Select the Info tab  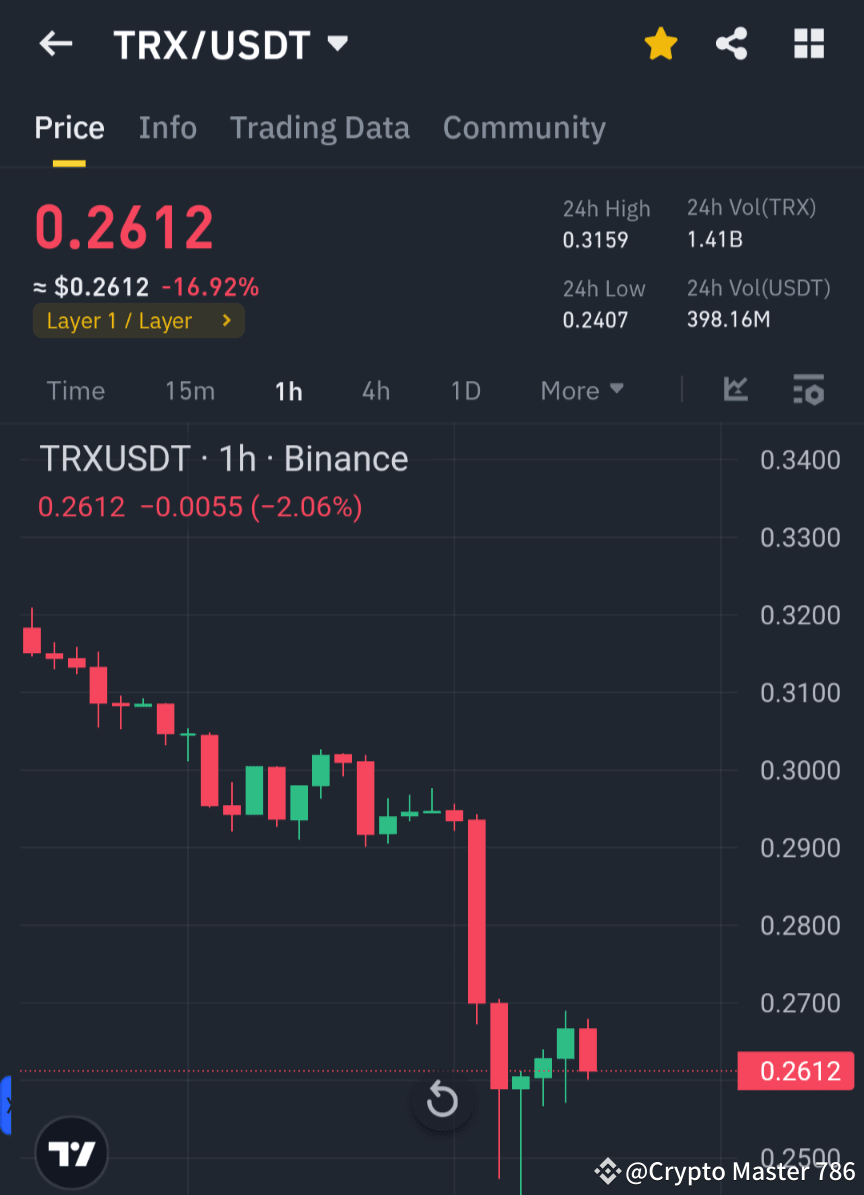167,127
